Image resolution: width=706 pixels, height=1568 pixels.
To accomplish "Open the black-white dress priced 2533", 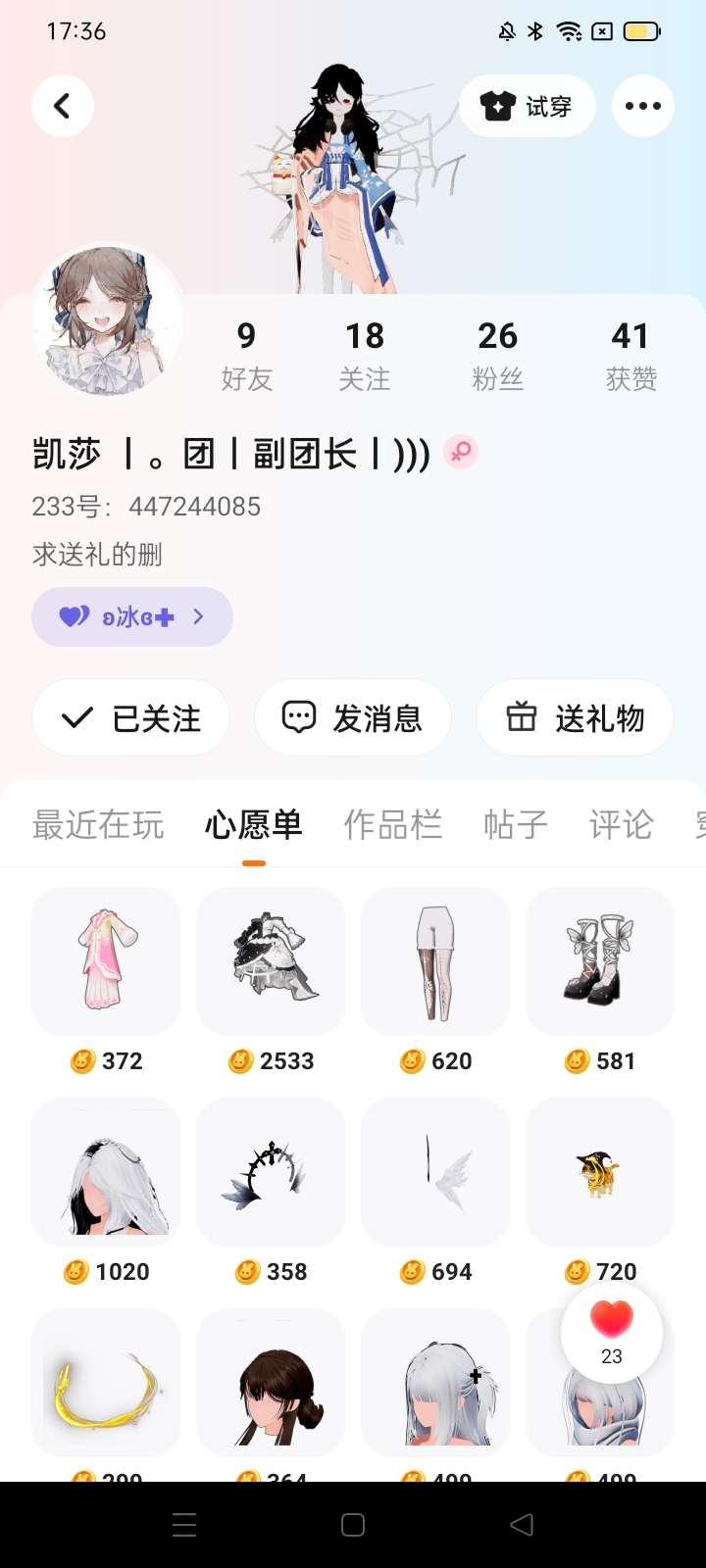I will tap(271, 960).
